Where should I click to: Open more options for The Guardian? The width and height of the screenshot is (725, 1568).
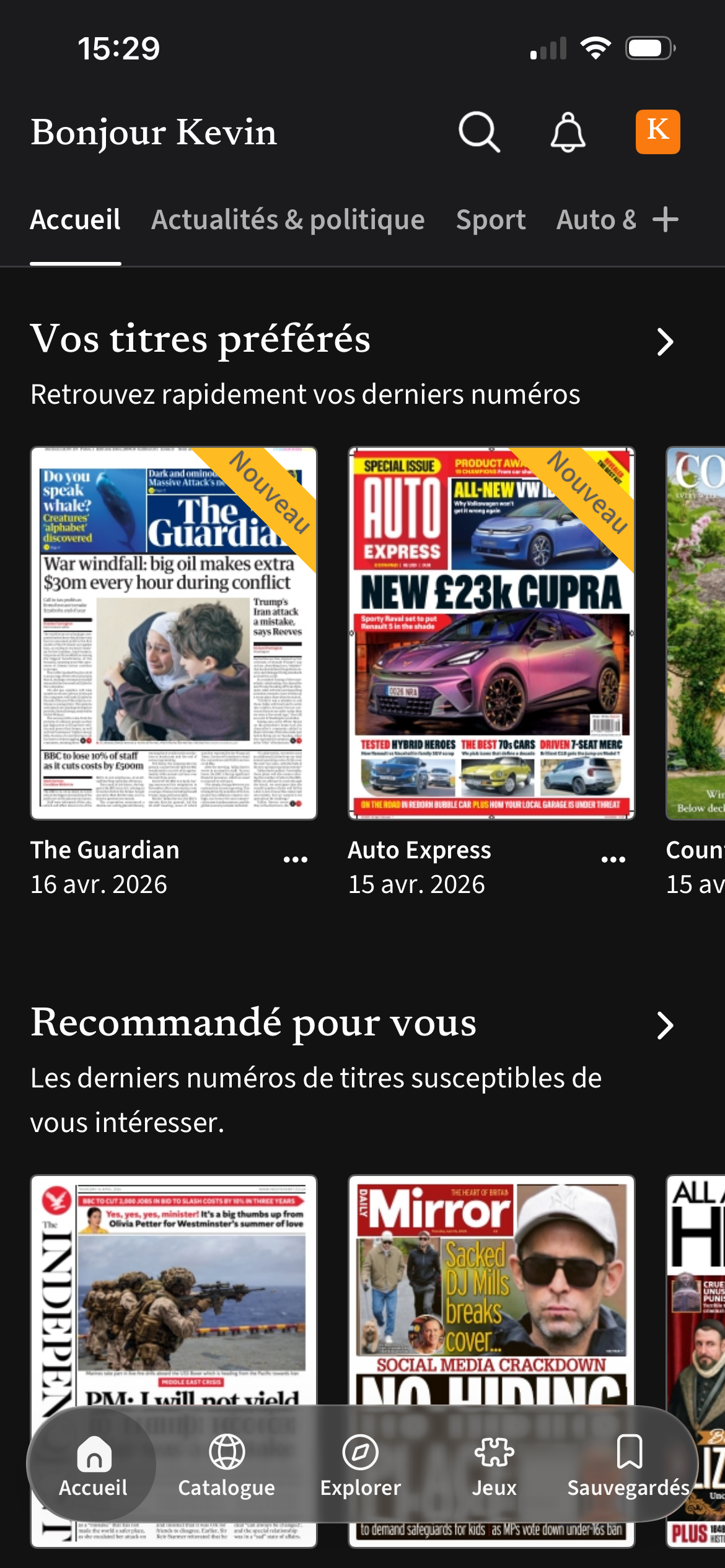point(296,860)
